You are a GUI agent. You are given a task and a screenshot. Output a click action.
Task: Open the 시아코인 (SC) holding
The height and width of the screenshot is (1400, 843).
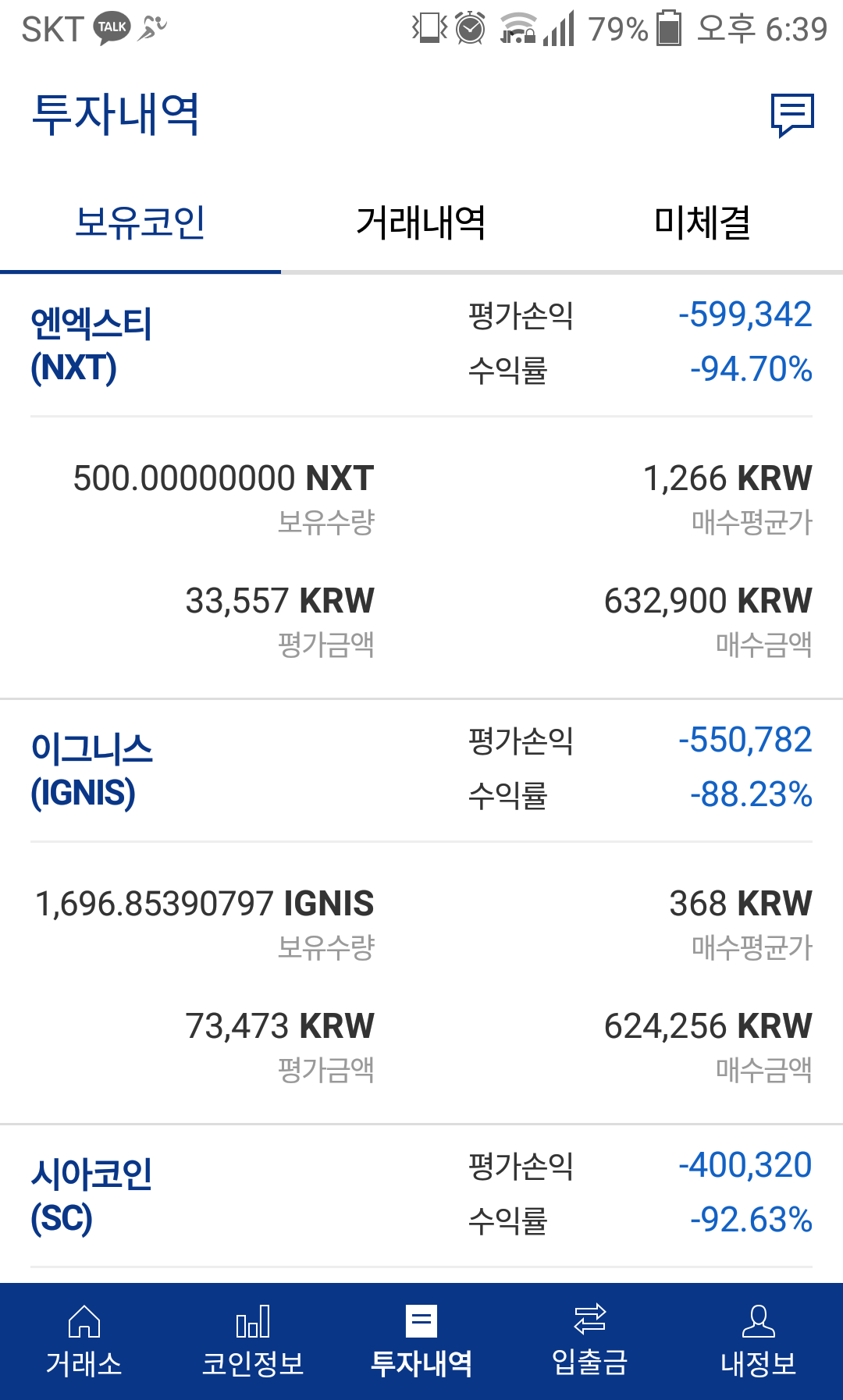tap(91, 1196)
